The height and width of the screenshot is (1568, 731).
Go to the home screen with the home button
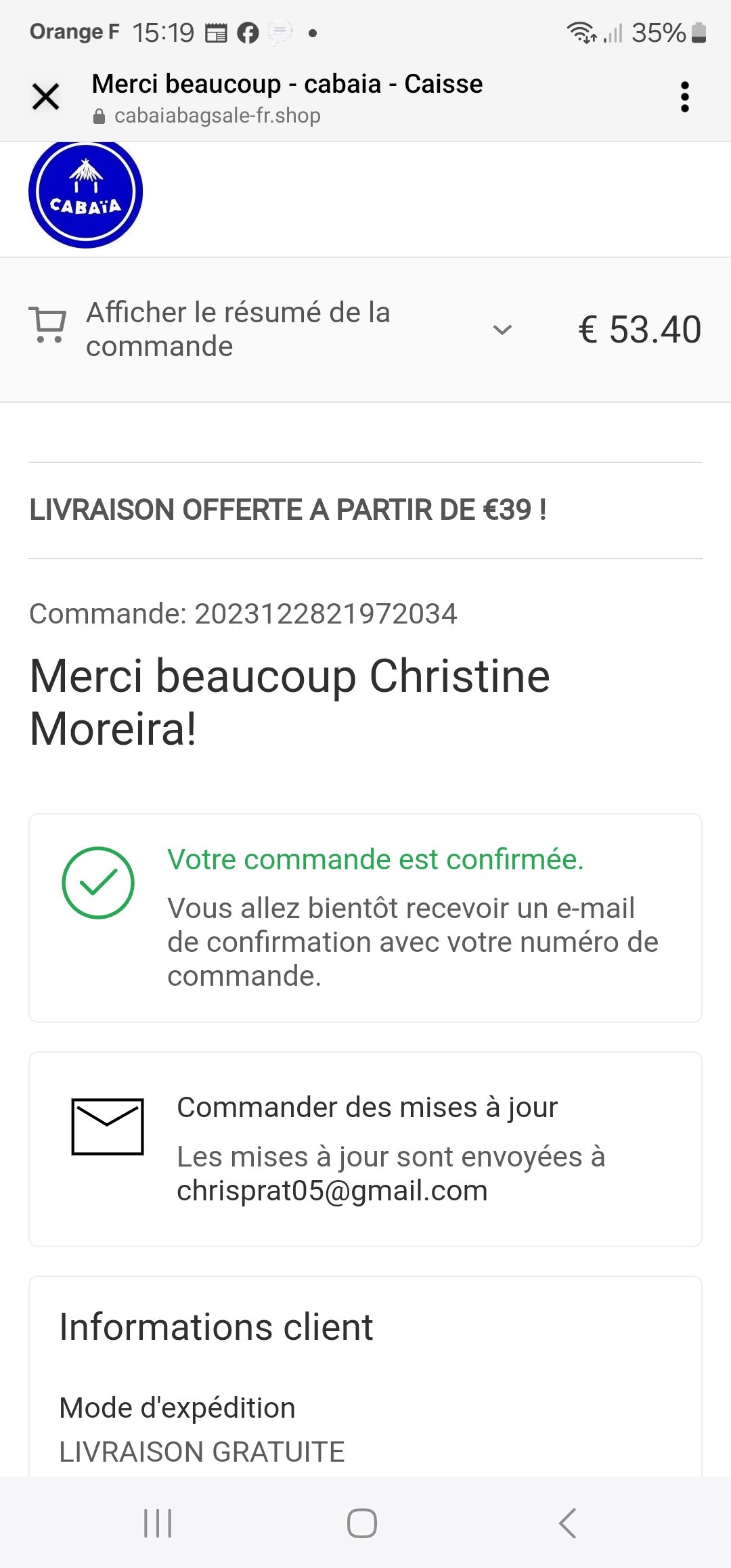[x=362, y=1523]
